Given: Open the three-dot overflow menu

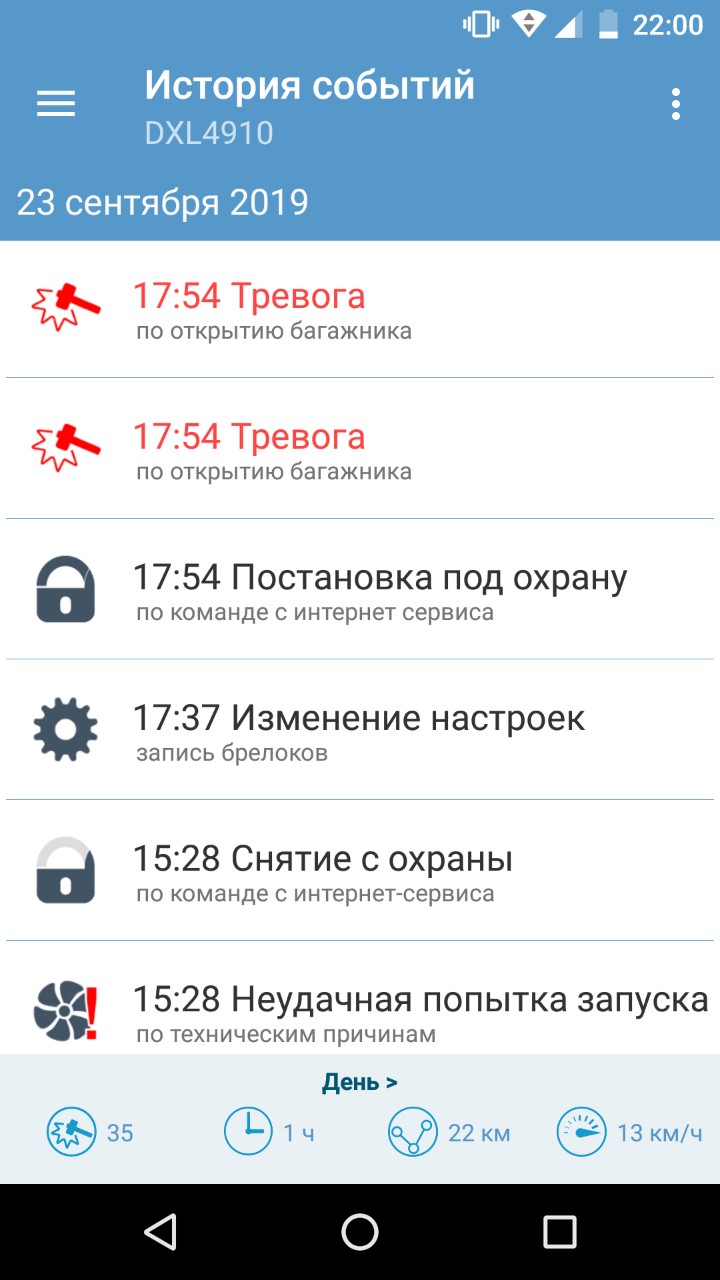Looking at the screenshot, I should 676,104.
